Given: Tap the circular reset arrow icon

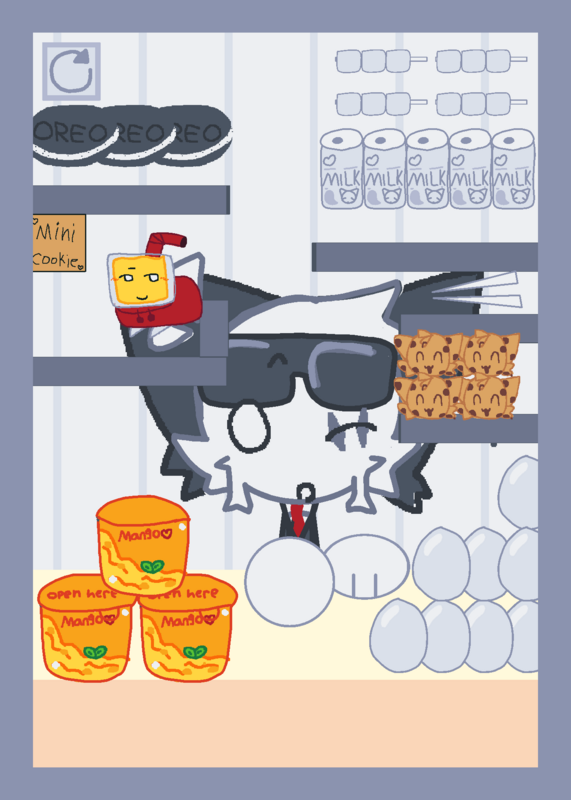Looking at the screenshot, I should pos(71,71).
